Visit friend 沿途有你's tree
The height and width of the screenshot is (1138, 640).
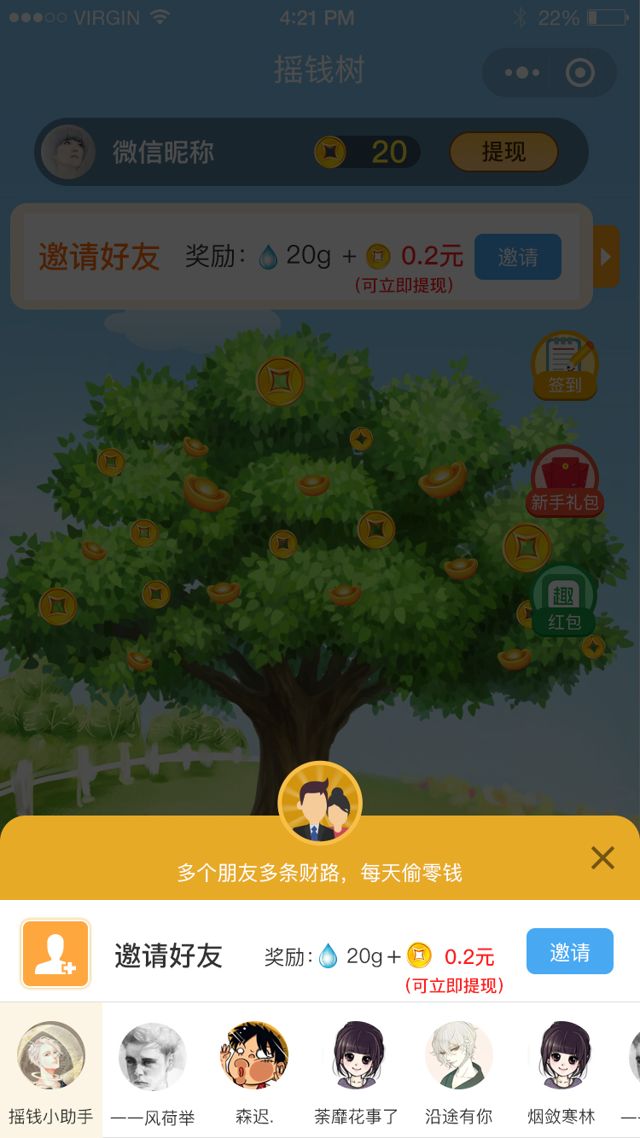[459, 1070]
